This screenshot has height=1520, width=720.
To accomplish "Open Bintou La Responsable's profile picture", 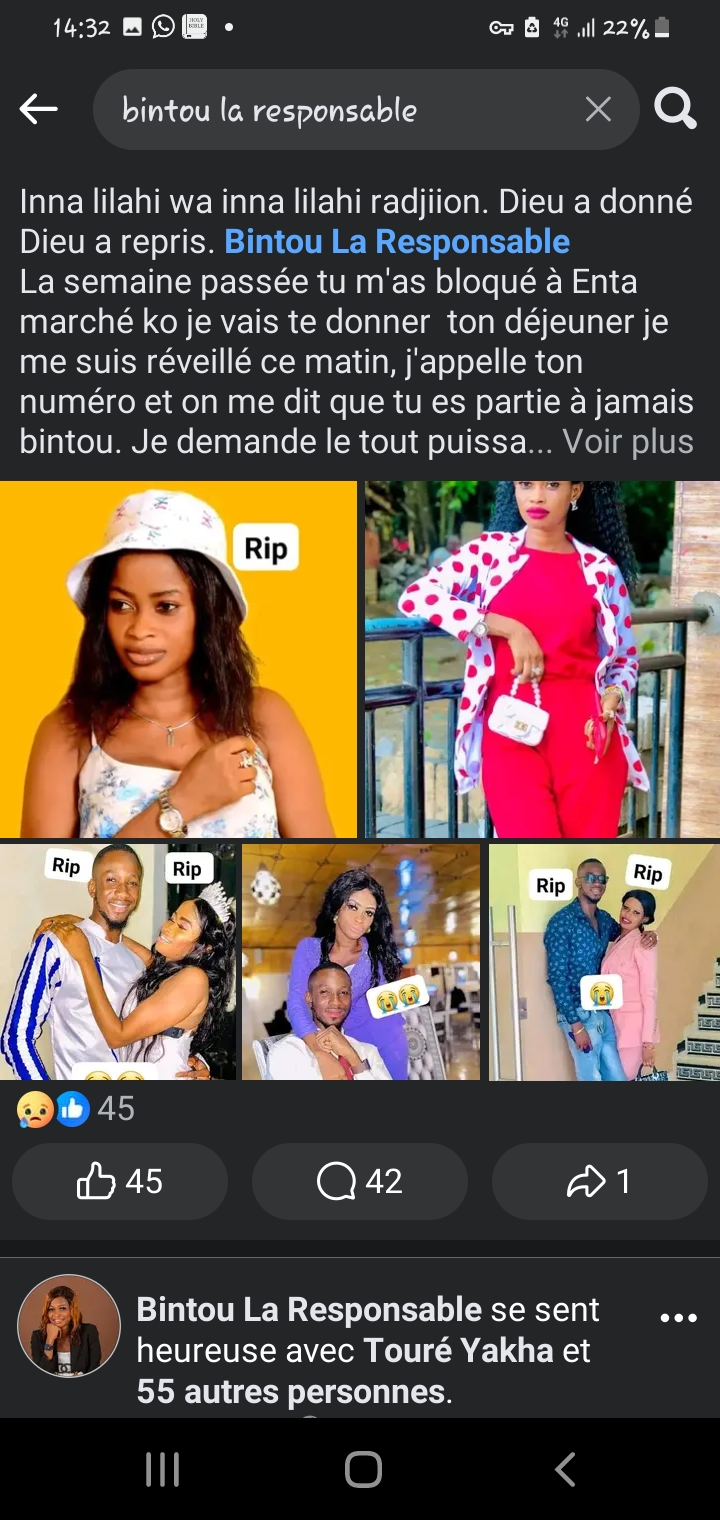I will pyautogui.click(x=69, y=1326).
